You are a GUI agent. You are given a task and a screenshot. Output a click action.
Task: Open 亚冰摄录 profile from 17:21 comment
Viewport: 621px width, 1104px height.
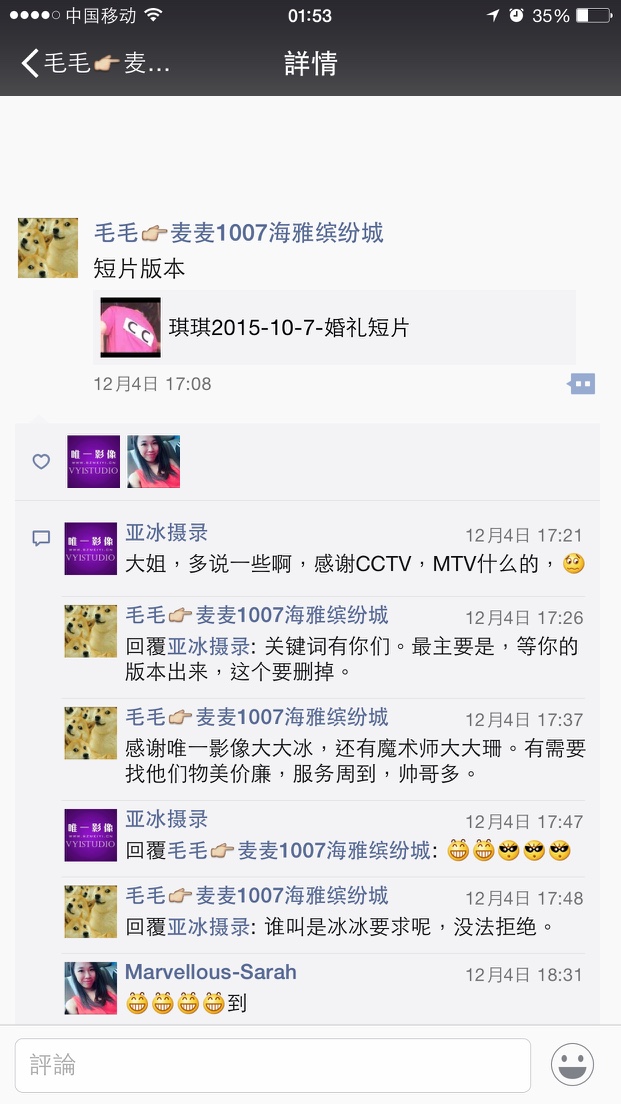(166, 533)
